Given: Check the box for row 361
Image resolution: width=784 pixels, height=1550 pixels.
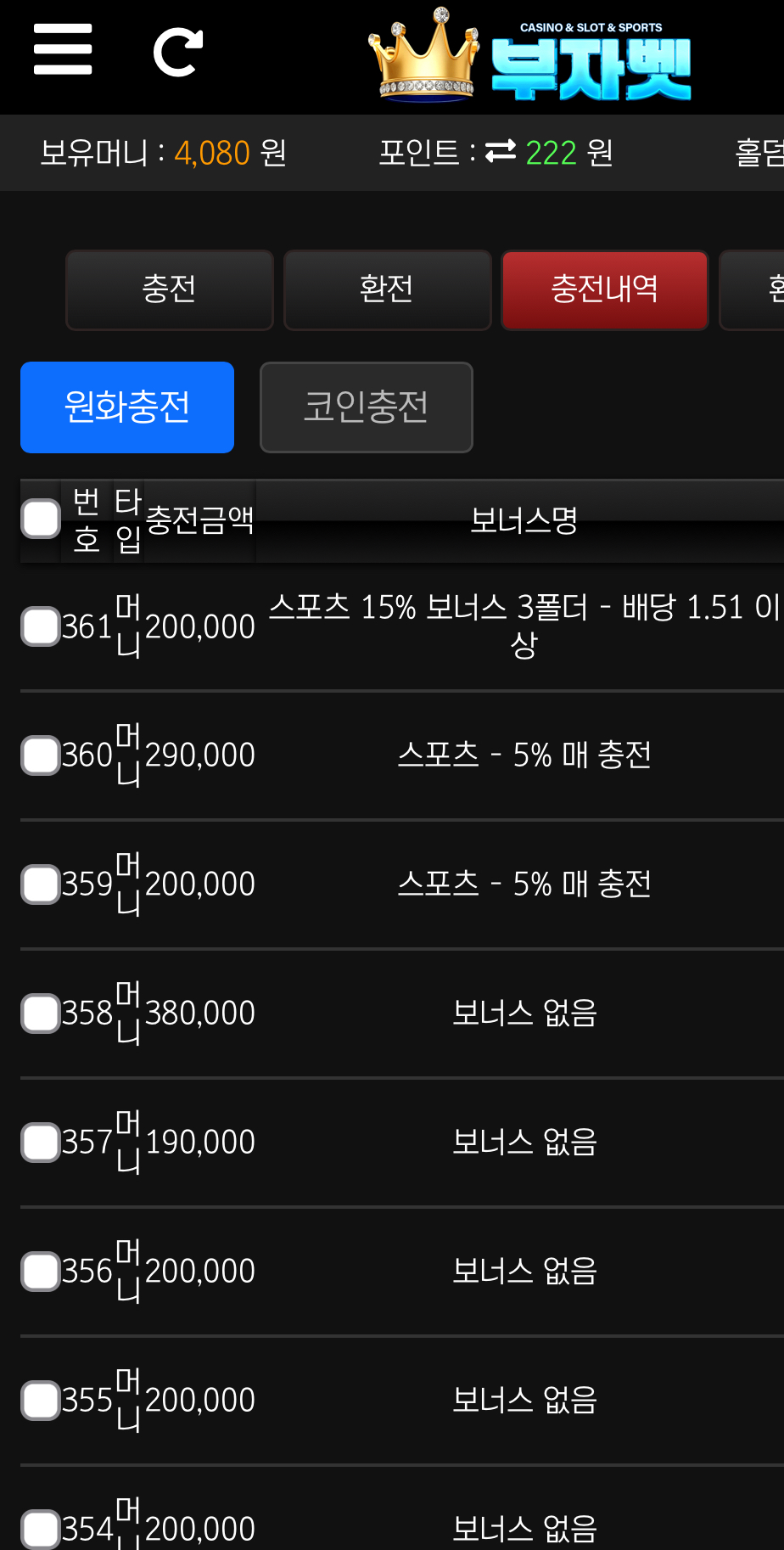Looking at the screenshot, I should pos(41,626).
